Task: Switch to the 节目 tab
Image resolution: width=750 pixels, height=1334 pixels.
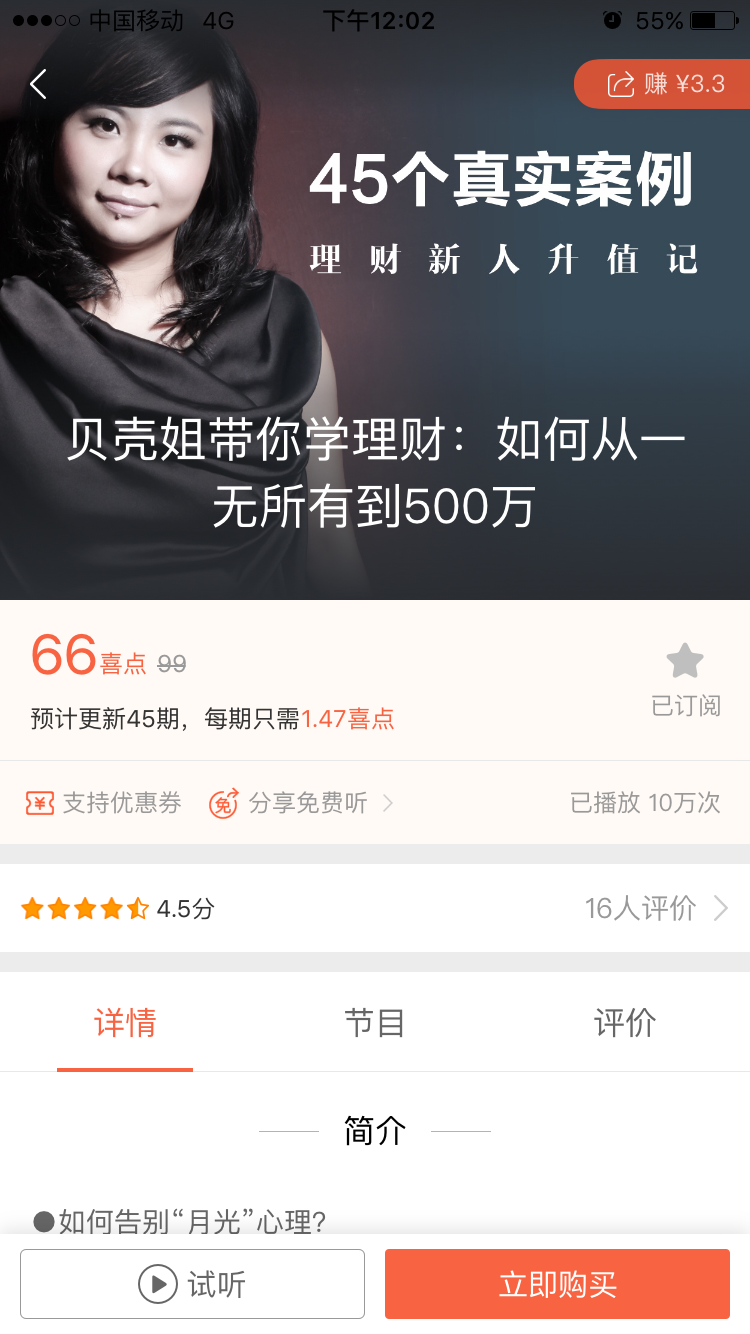Action: pos(375,1023)
